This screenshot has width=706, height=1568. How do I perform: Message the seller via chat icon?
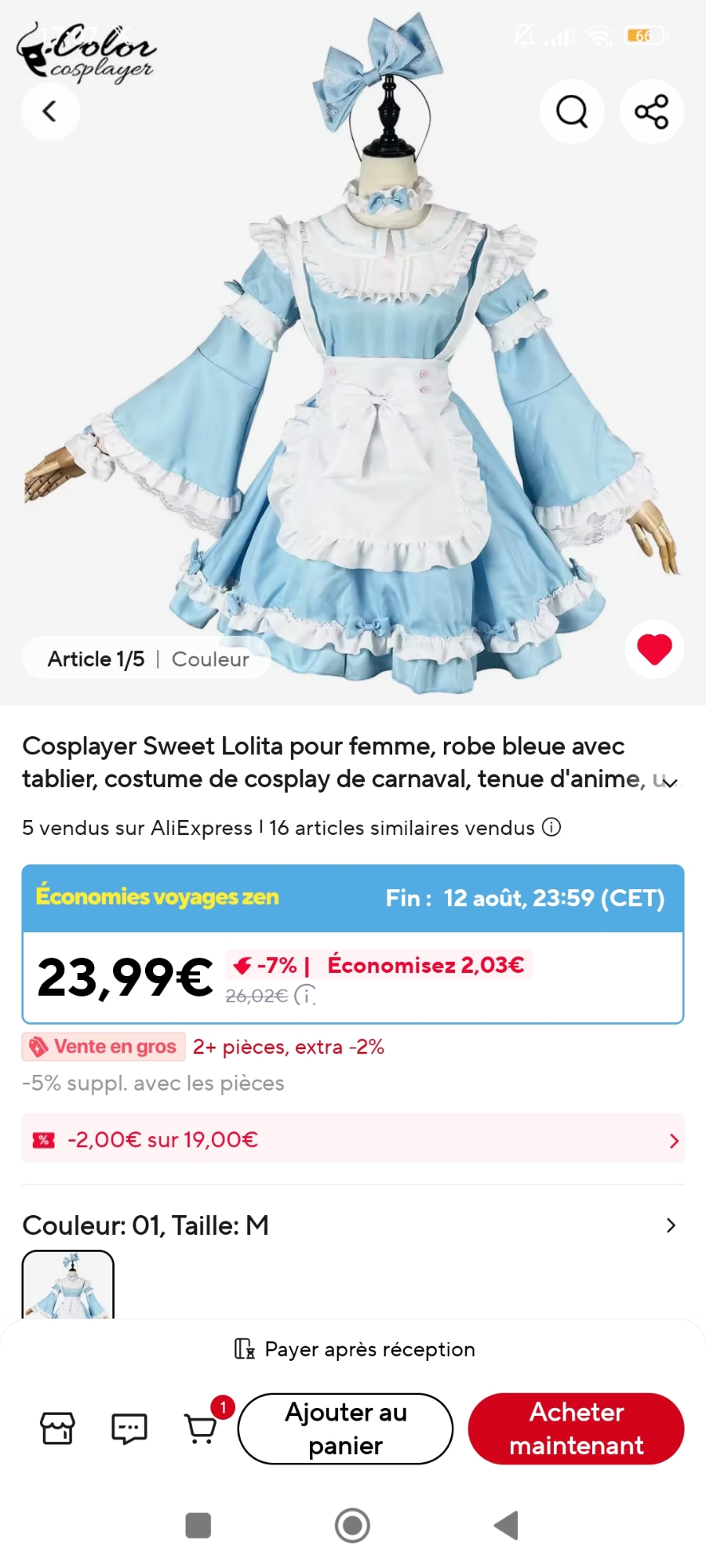coord(129,1428)
